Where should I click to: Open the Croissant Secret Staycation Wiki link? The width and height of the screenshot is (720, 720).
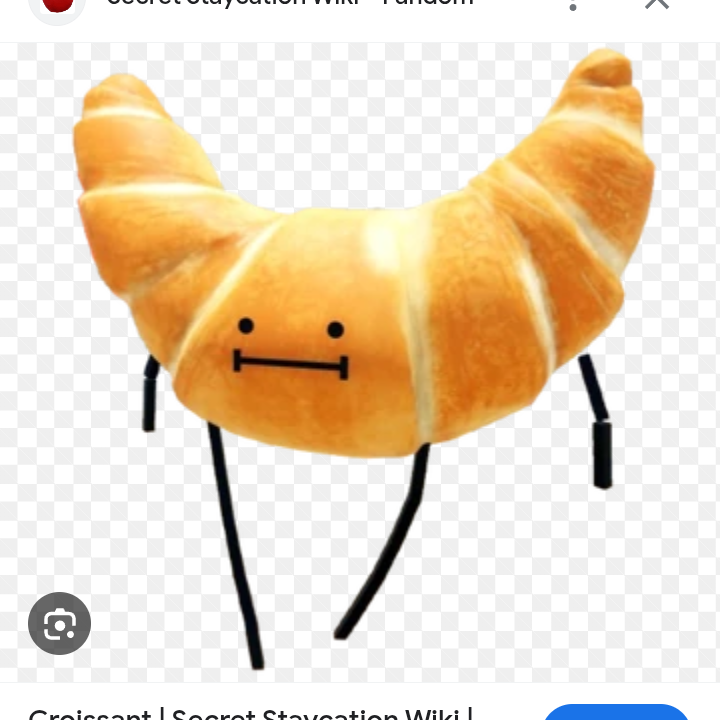coord(250,712)
